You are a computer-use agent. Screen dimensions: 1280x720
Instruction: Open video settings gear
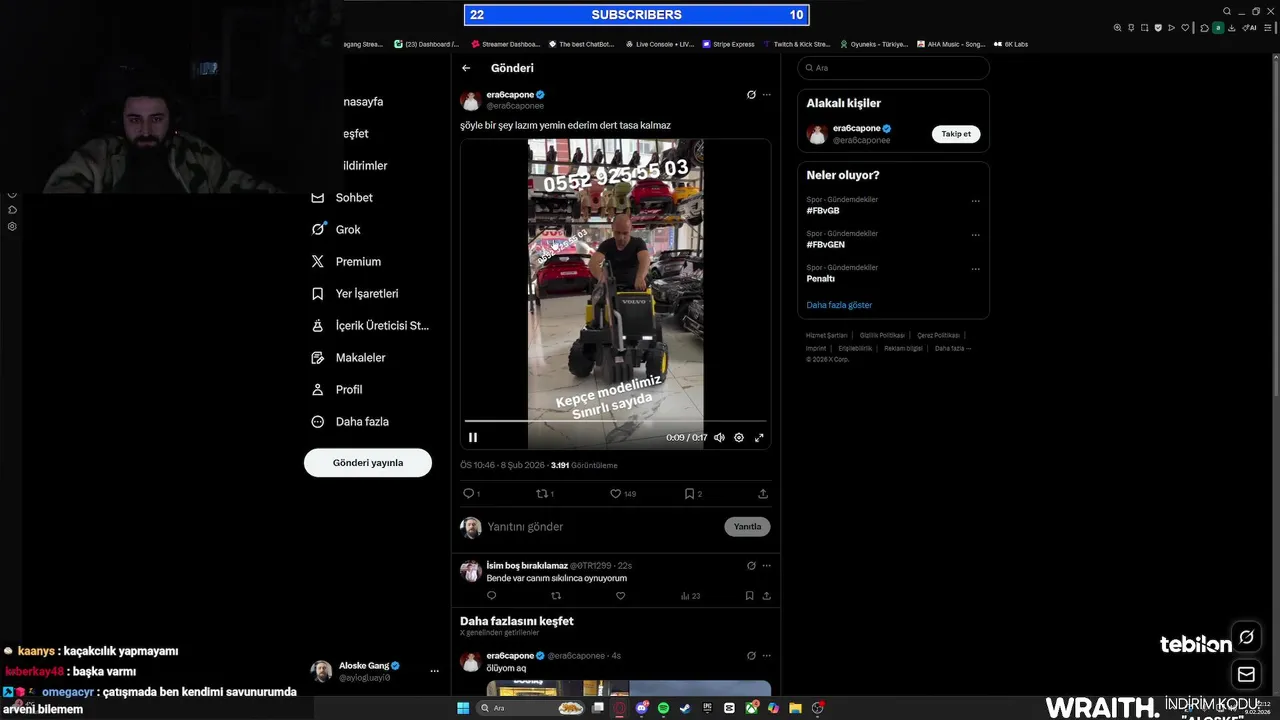pyautogui.click(x=739, y=437)
